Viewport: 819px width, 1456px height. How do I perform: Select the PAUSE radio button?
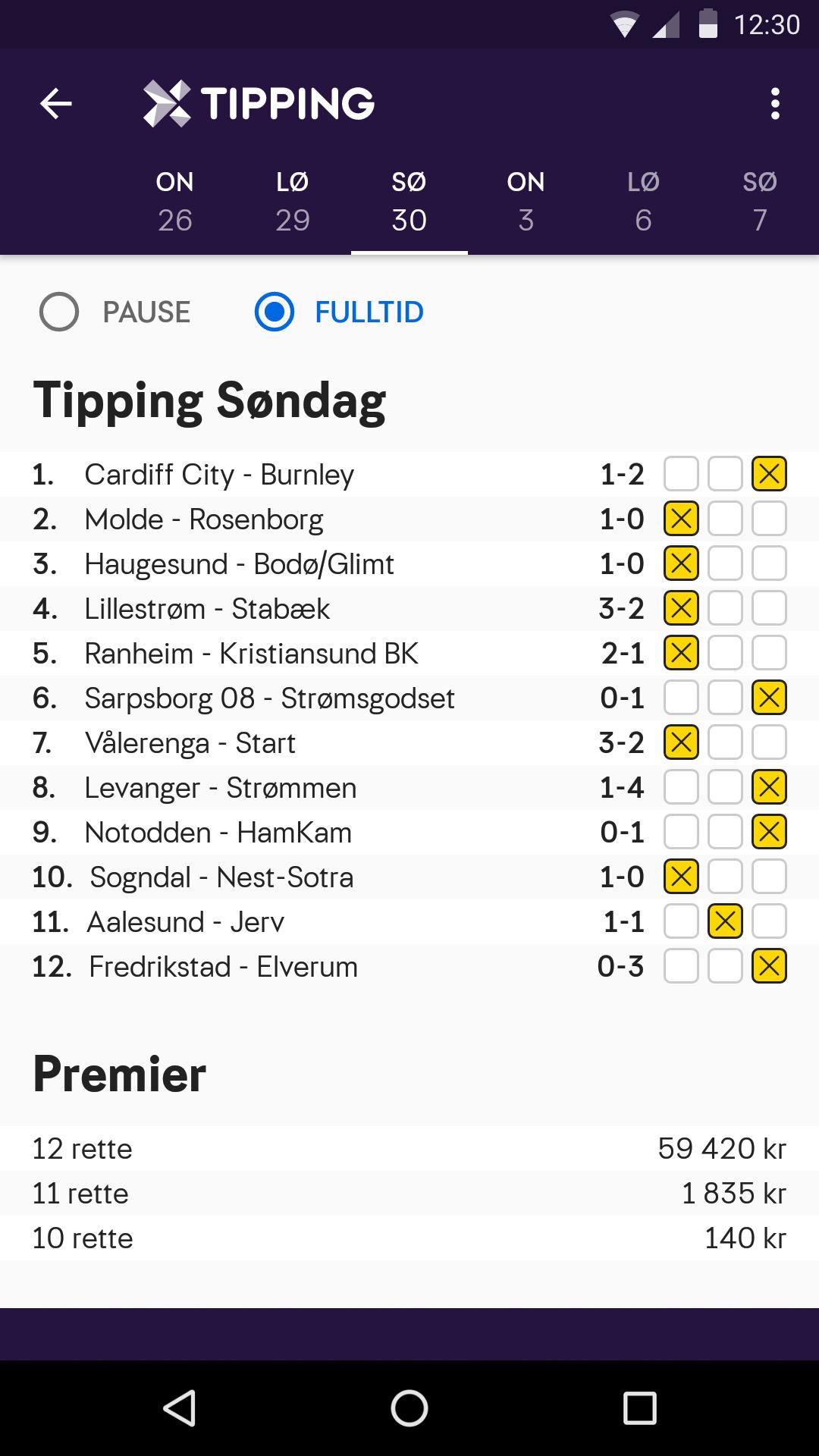pyautogui.click(x=59, y=312)
